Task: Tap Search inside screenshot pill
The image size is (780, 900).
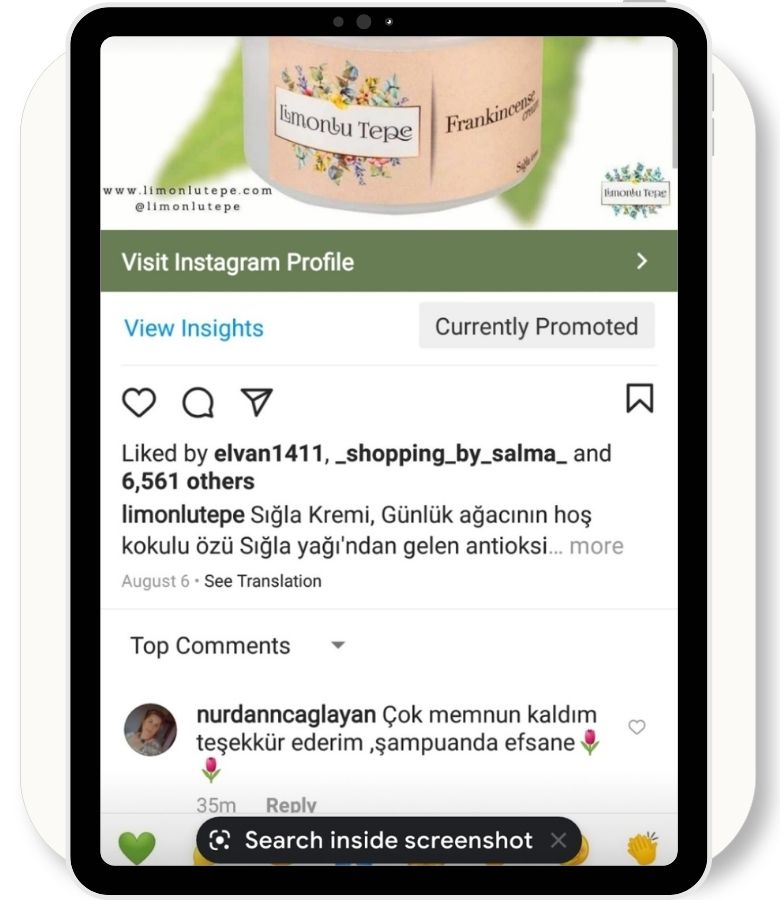Action: point(375,841)
